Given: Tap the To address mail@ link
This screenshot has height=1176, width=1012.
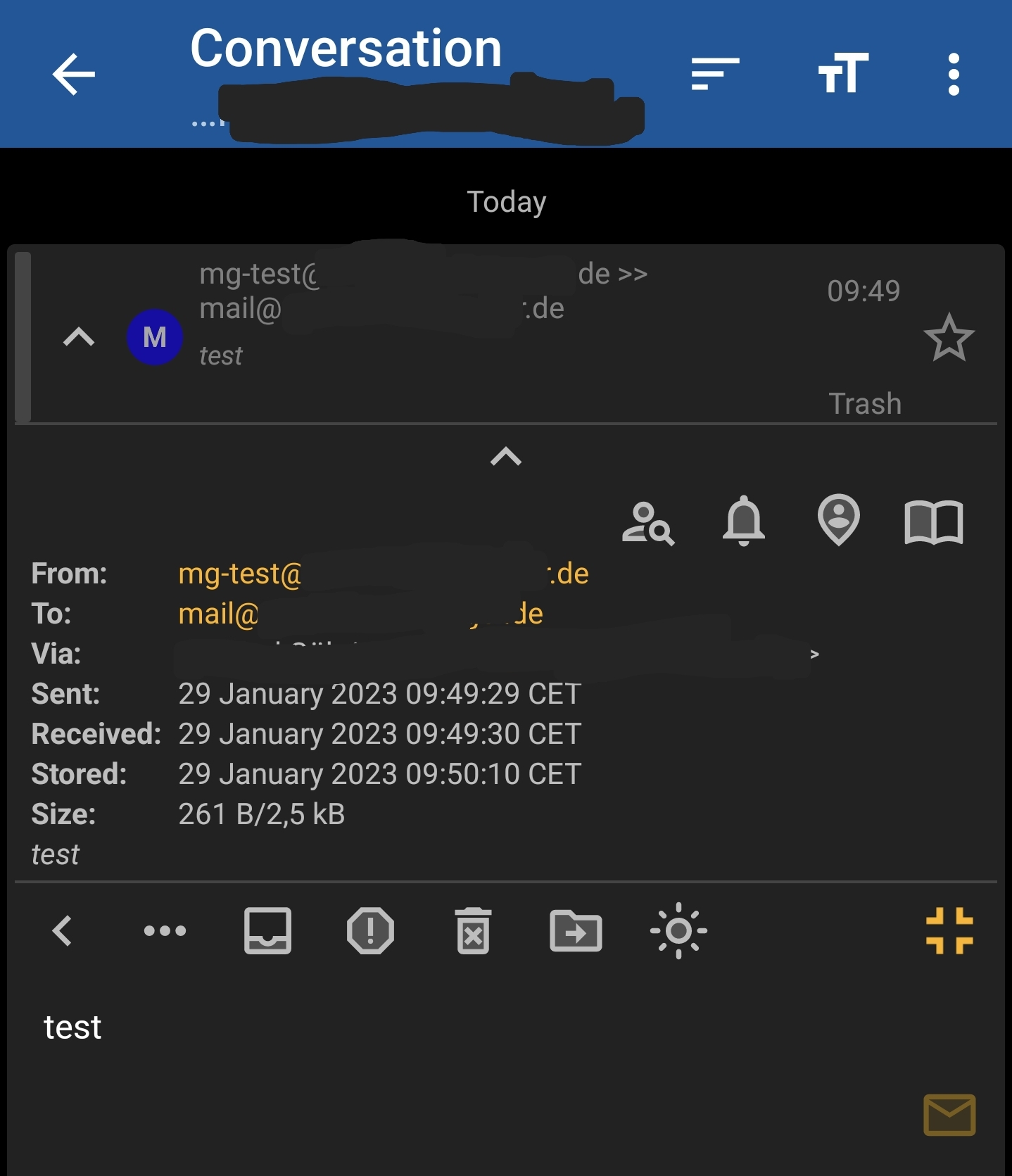Looking at the screenshot, I should (218, 614).
